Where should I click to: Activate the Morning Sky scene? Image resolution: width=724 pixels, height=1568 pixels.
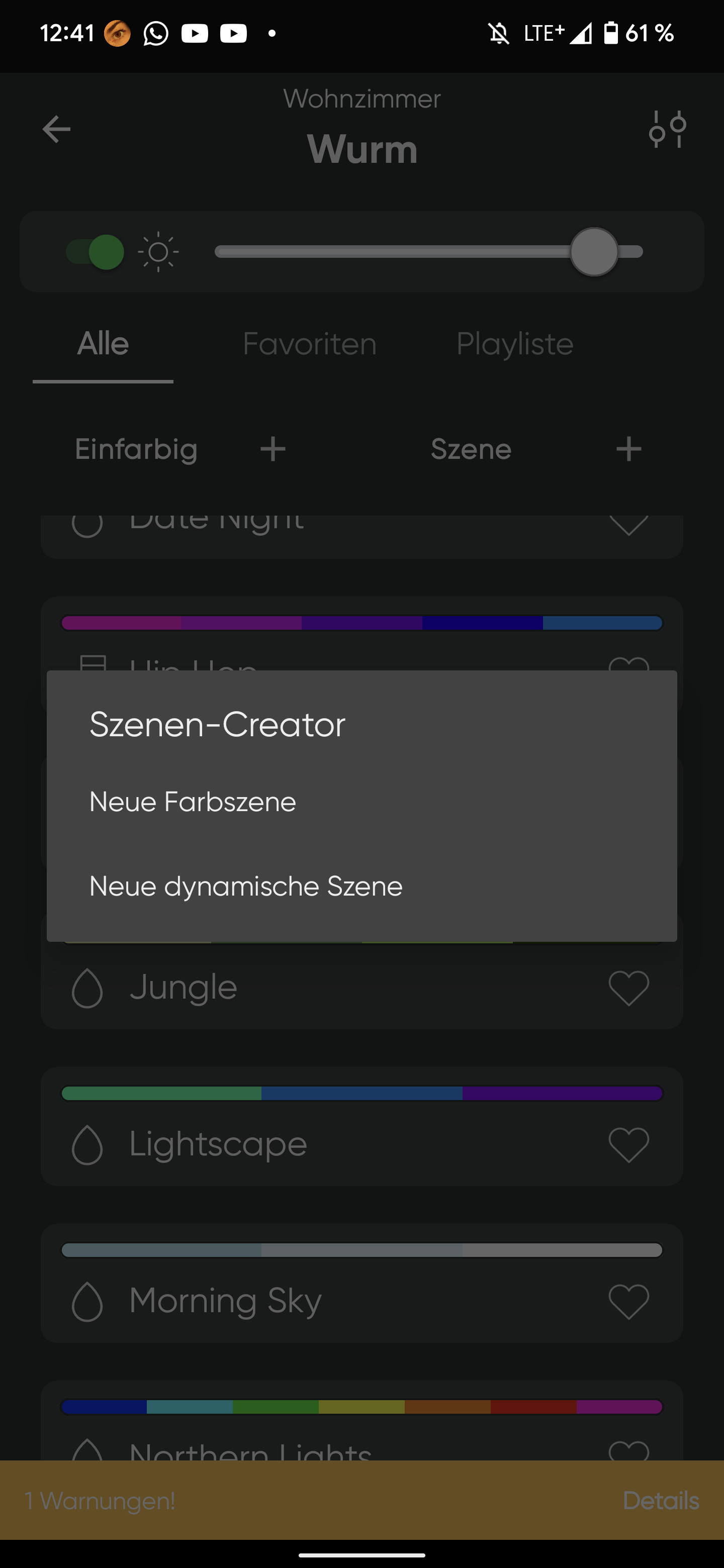[225, 1301]
